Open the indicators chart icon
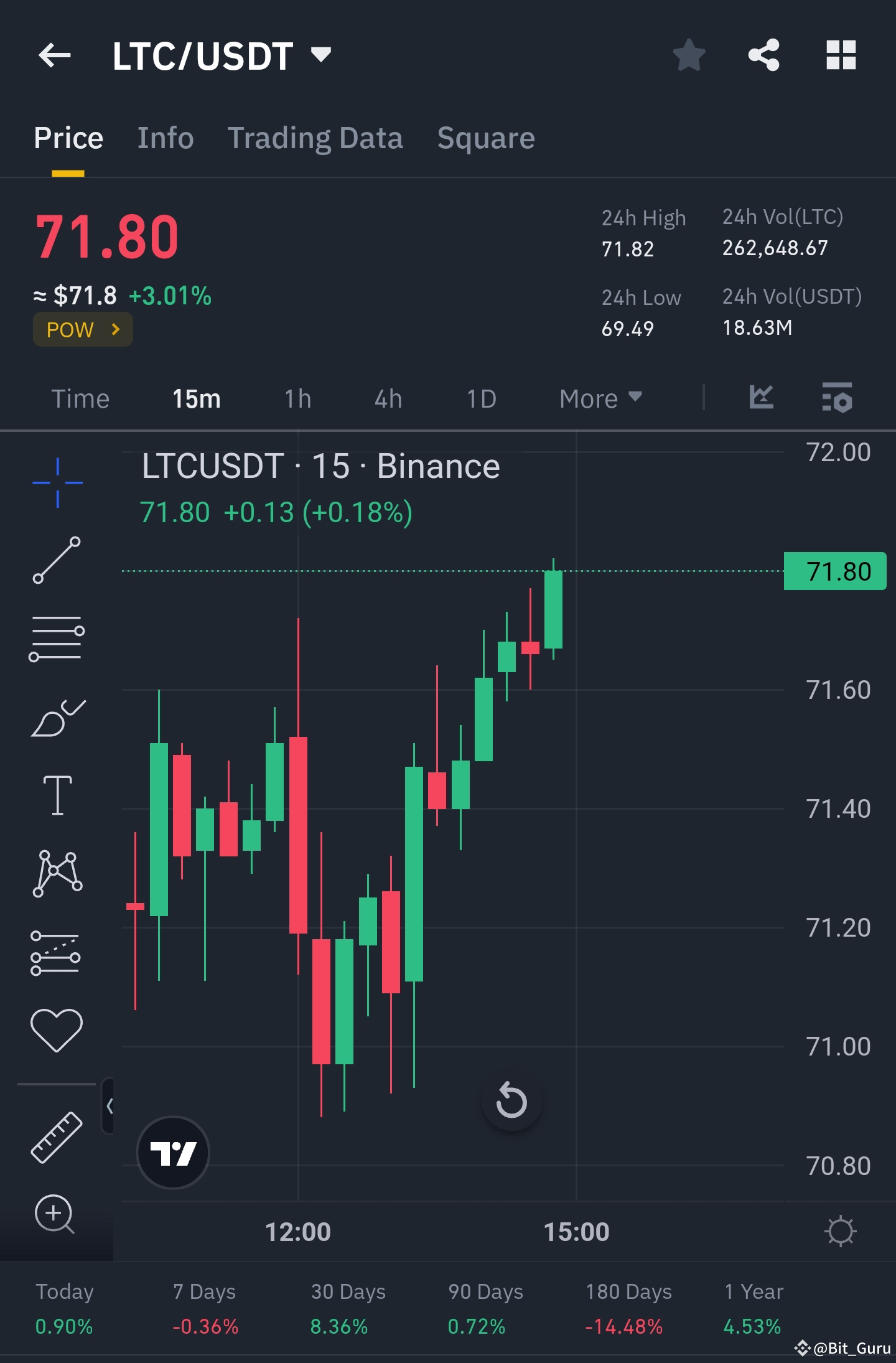The width and height of the screenshot is (896, 1363). click(x=762, y=398)
